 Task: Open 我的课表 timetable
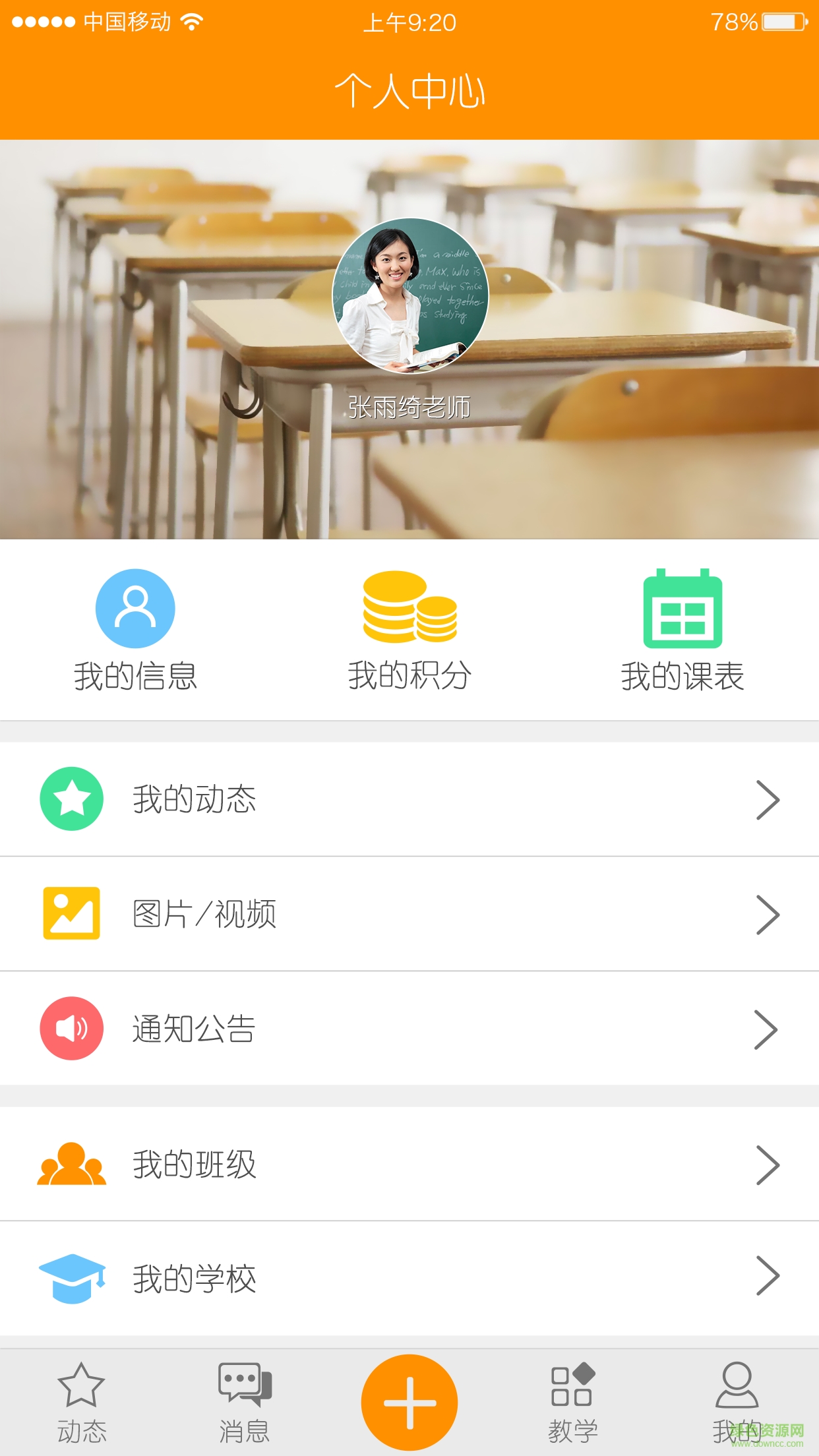pyautogui.click(x=682, y=630)
